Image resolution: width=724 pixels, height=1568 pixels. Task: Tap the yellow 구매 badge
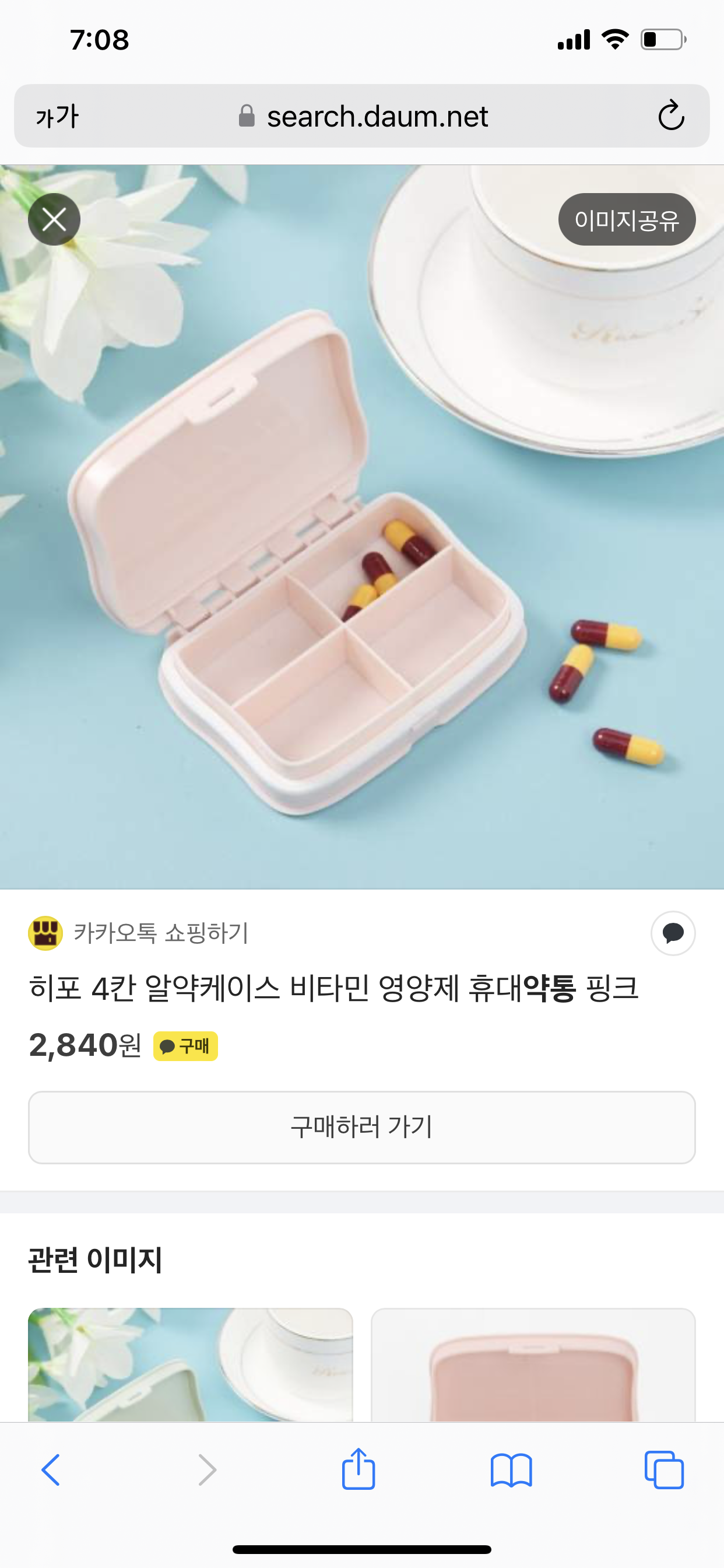pos(185,1046)
